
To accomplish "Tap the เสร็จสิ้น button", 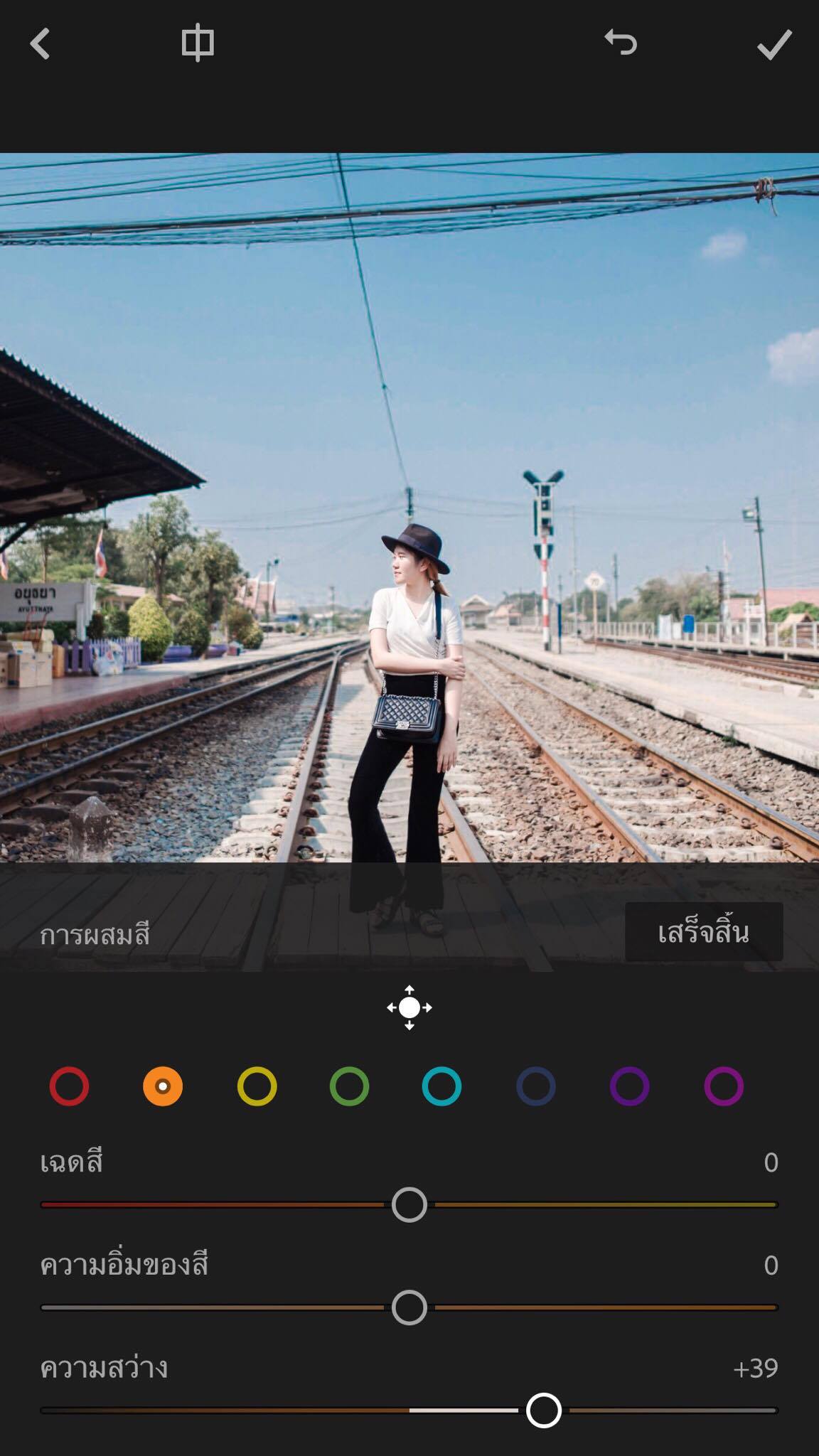I will (x=703, y=932).
